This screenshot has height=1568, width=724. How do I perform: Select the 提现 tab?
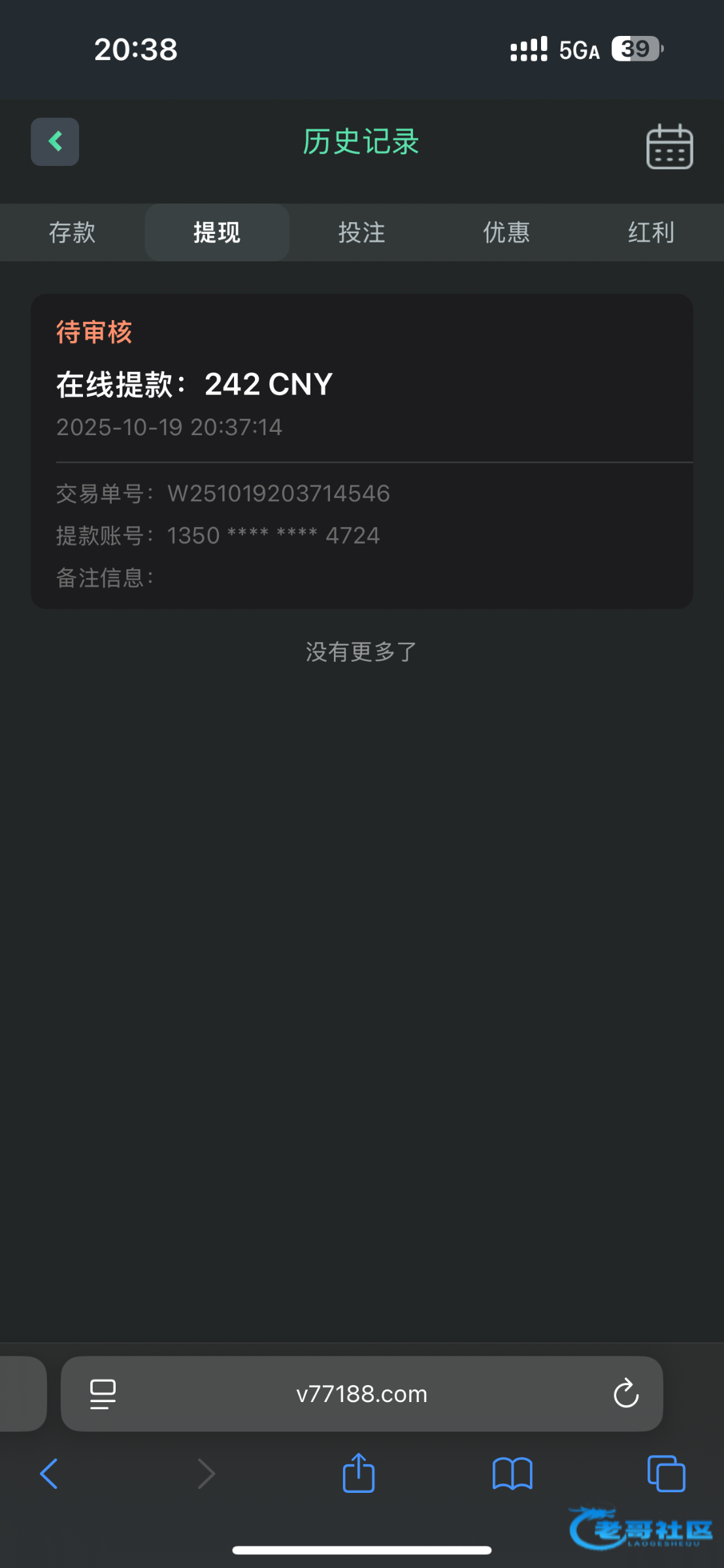tap(217, 233)
